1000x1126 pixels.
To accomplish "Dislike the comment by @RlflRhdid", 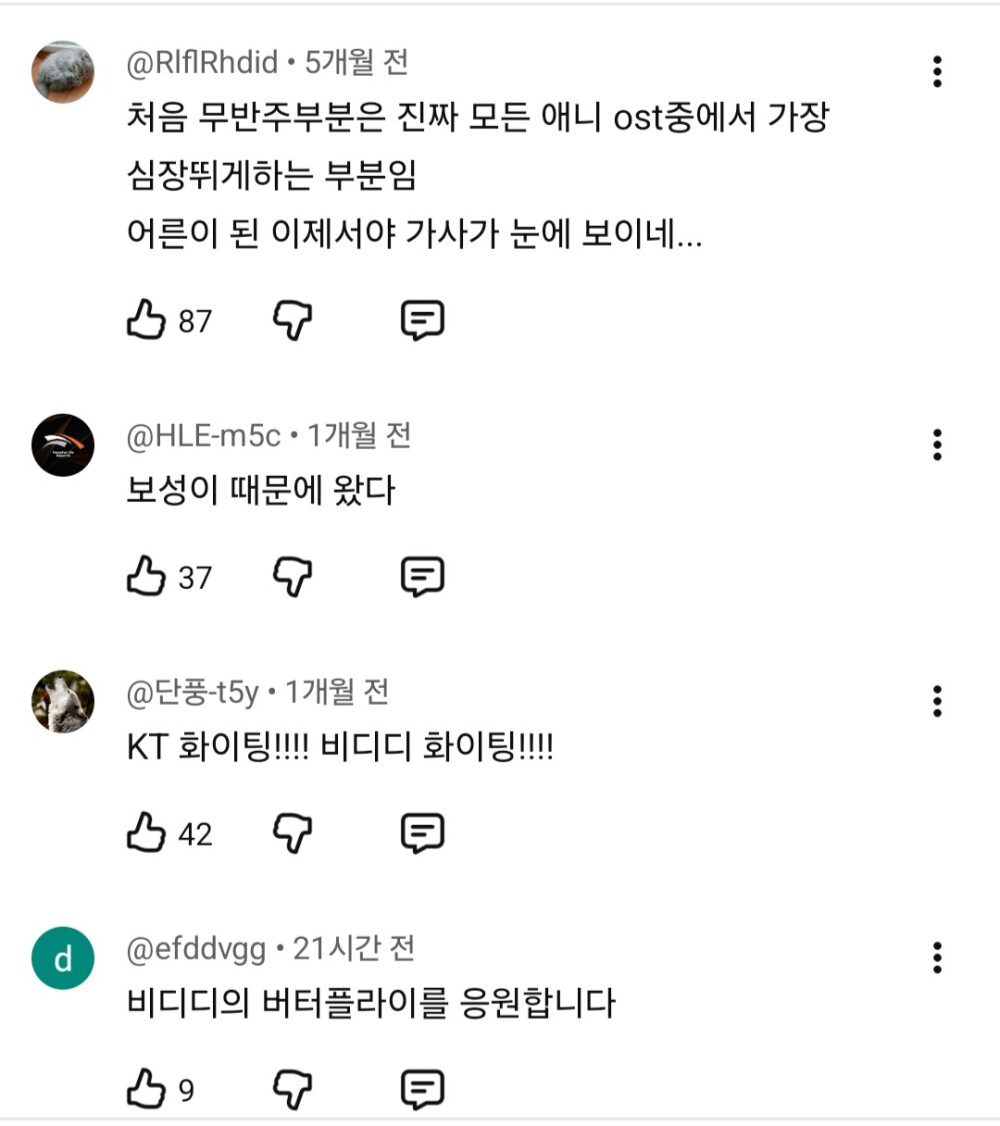I will [x=293, y=321].
